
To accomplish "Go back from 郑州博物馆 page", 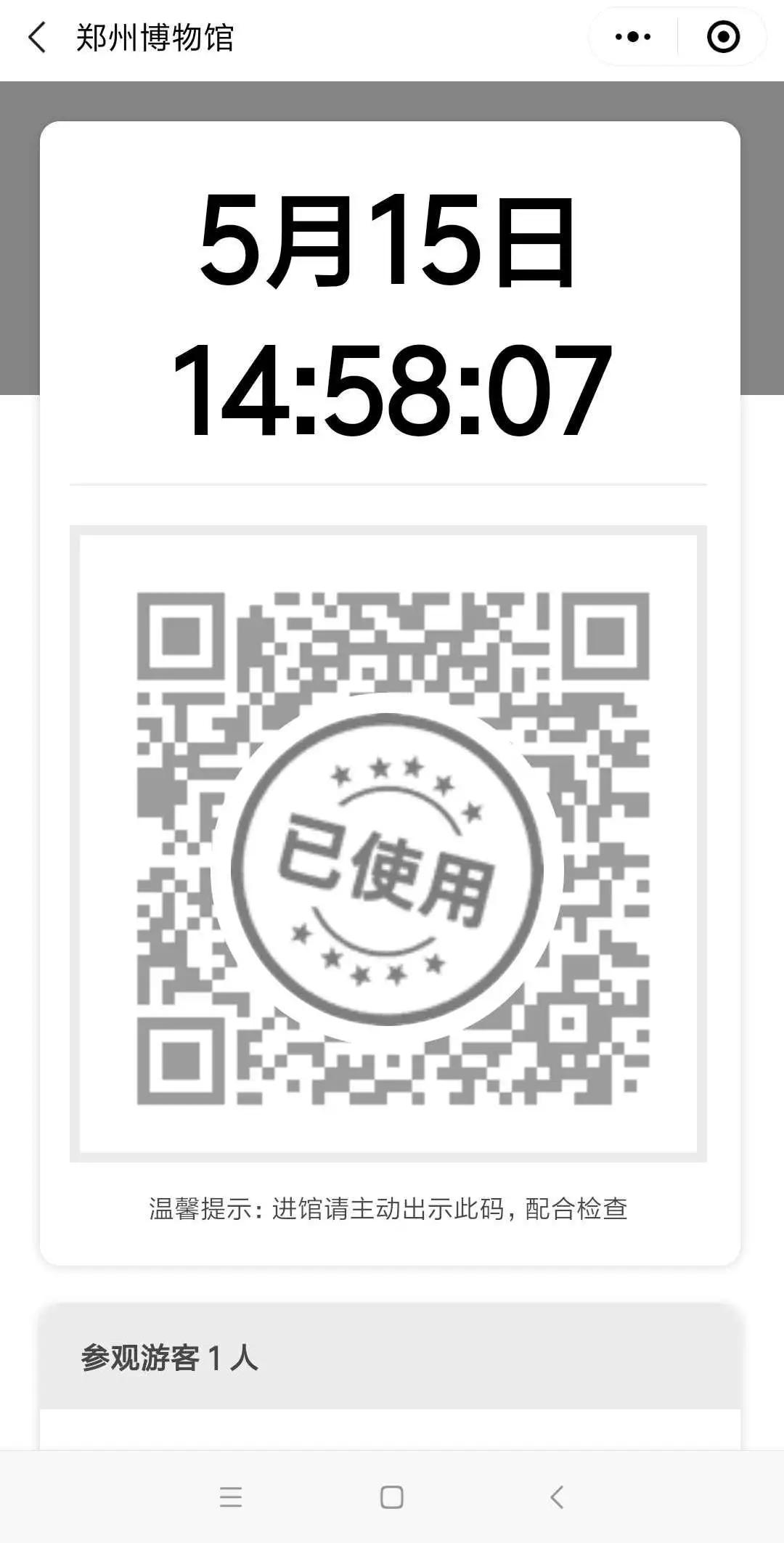I will click(37, 37).
